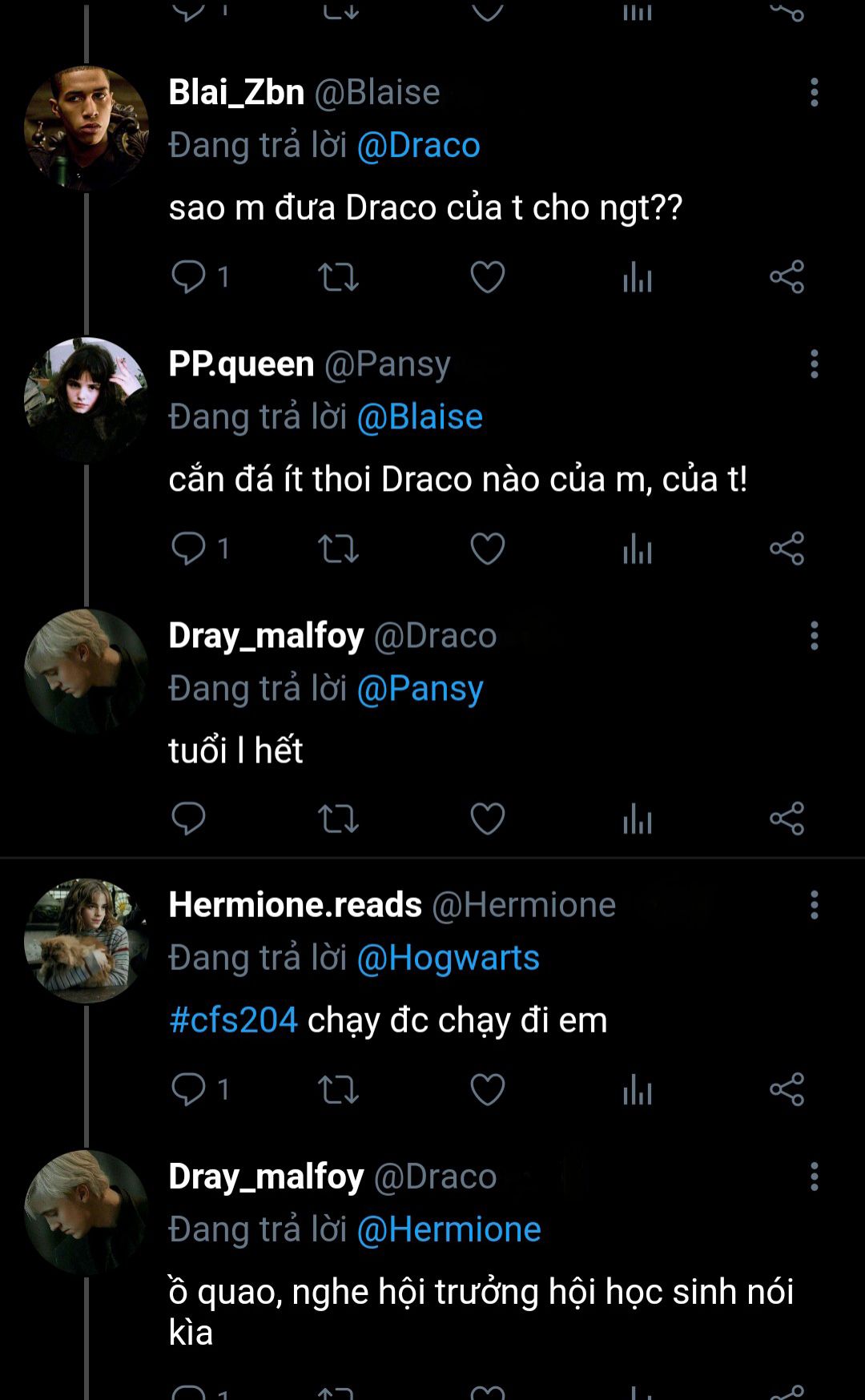Open the #cfs204 hashtag
Image resolution: width=865 pixels, height=1400 pixels.
click(x=233, y=1020)
